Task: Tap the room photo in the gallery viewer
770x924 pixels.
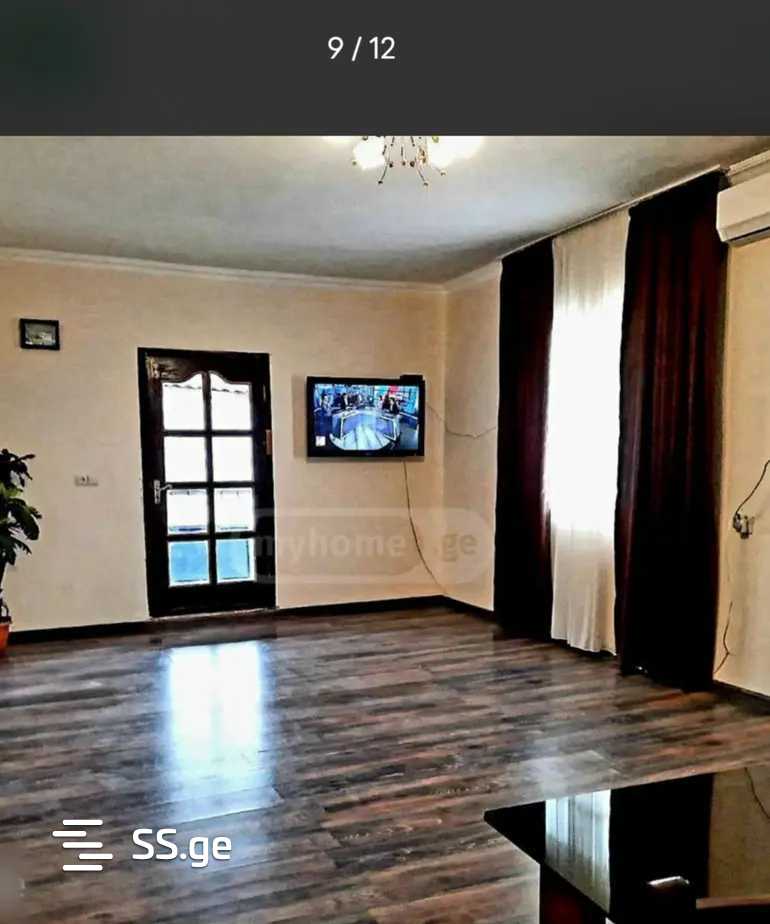Action: (x=385, y=530)
